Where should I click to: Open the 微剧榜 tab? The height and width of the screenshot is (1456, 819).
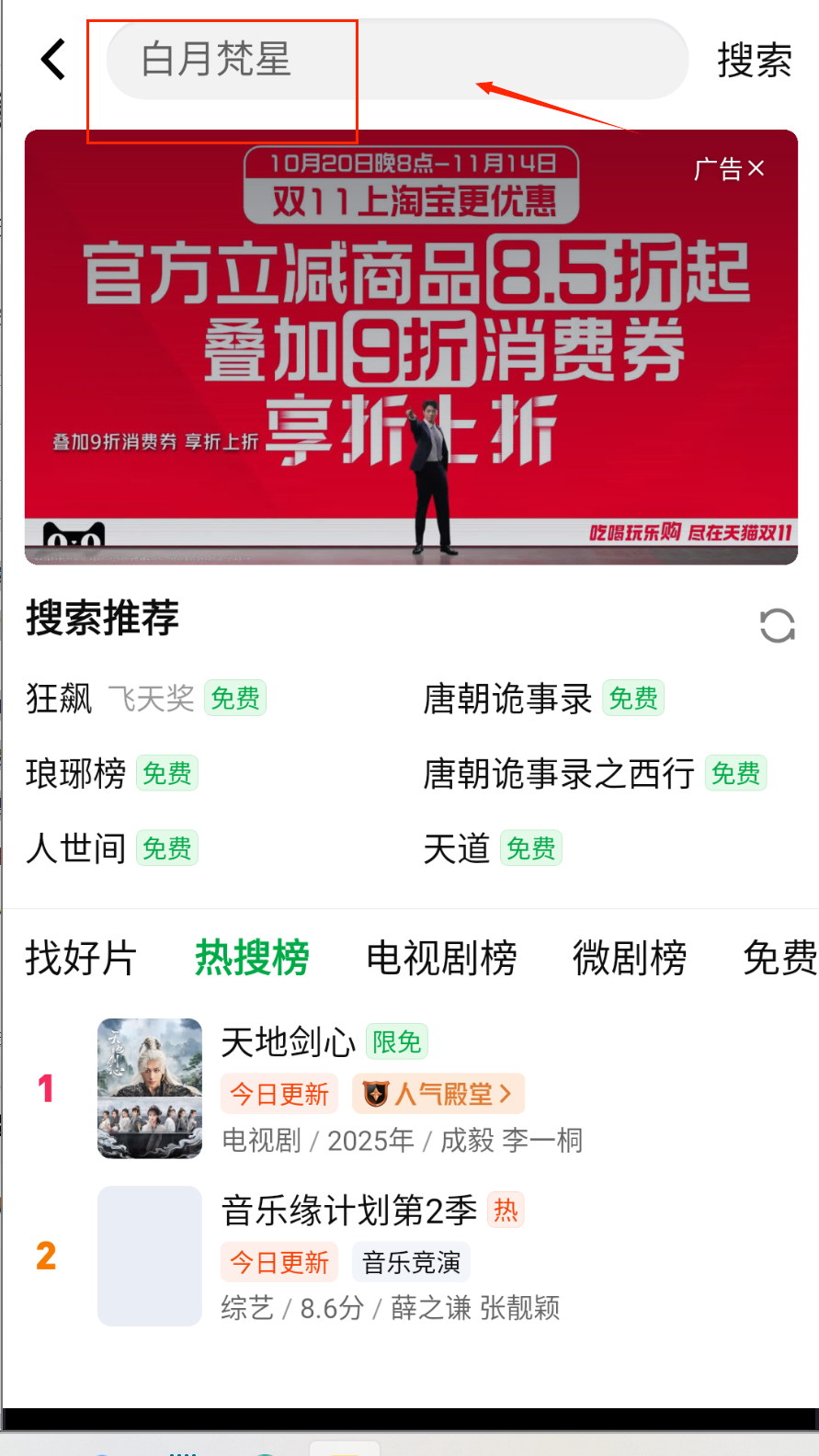(630, 958)
